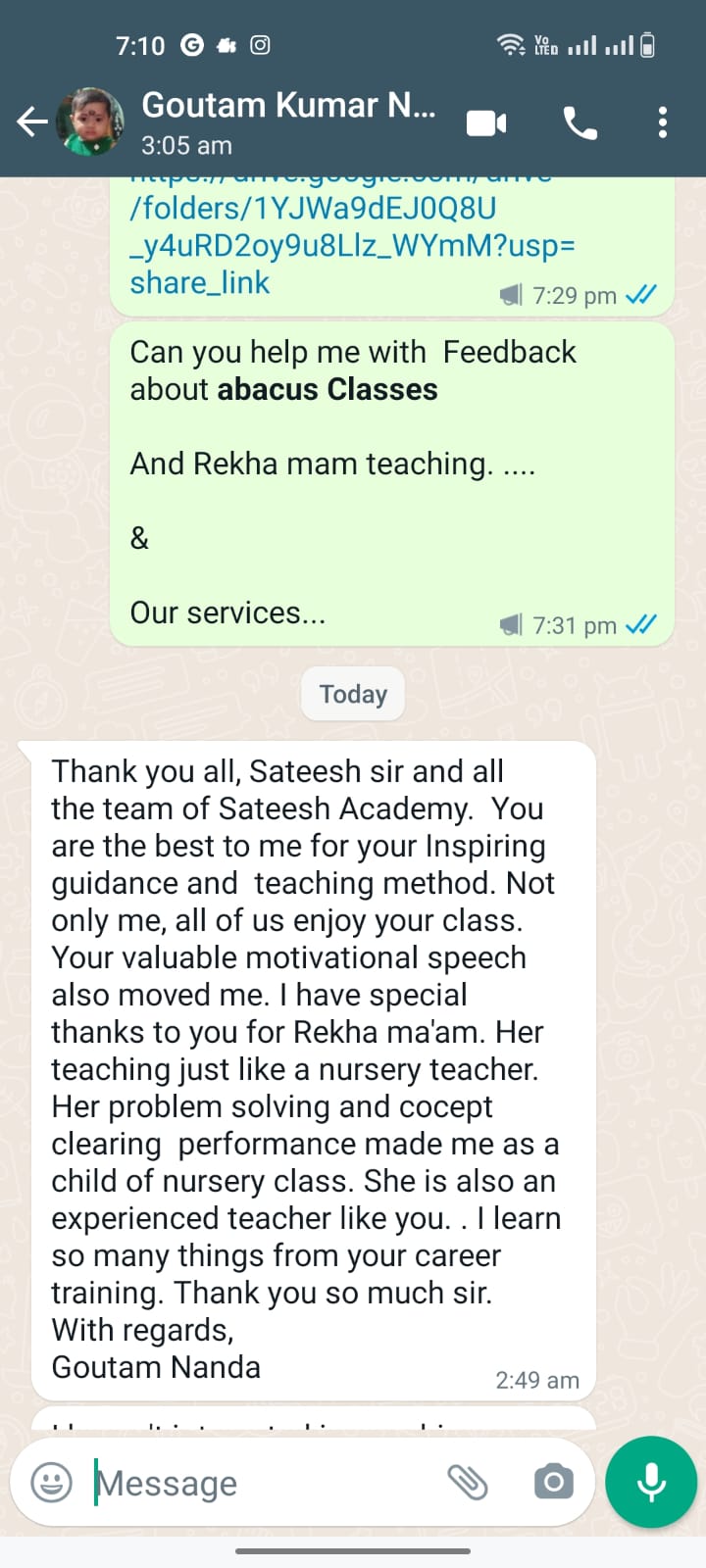Start a voice call with Goutam
Screen dimensions: 706x1568
[580, 122]
